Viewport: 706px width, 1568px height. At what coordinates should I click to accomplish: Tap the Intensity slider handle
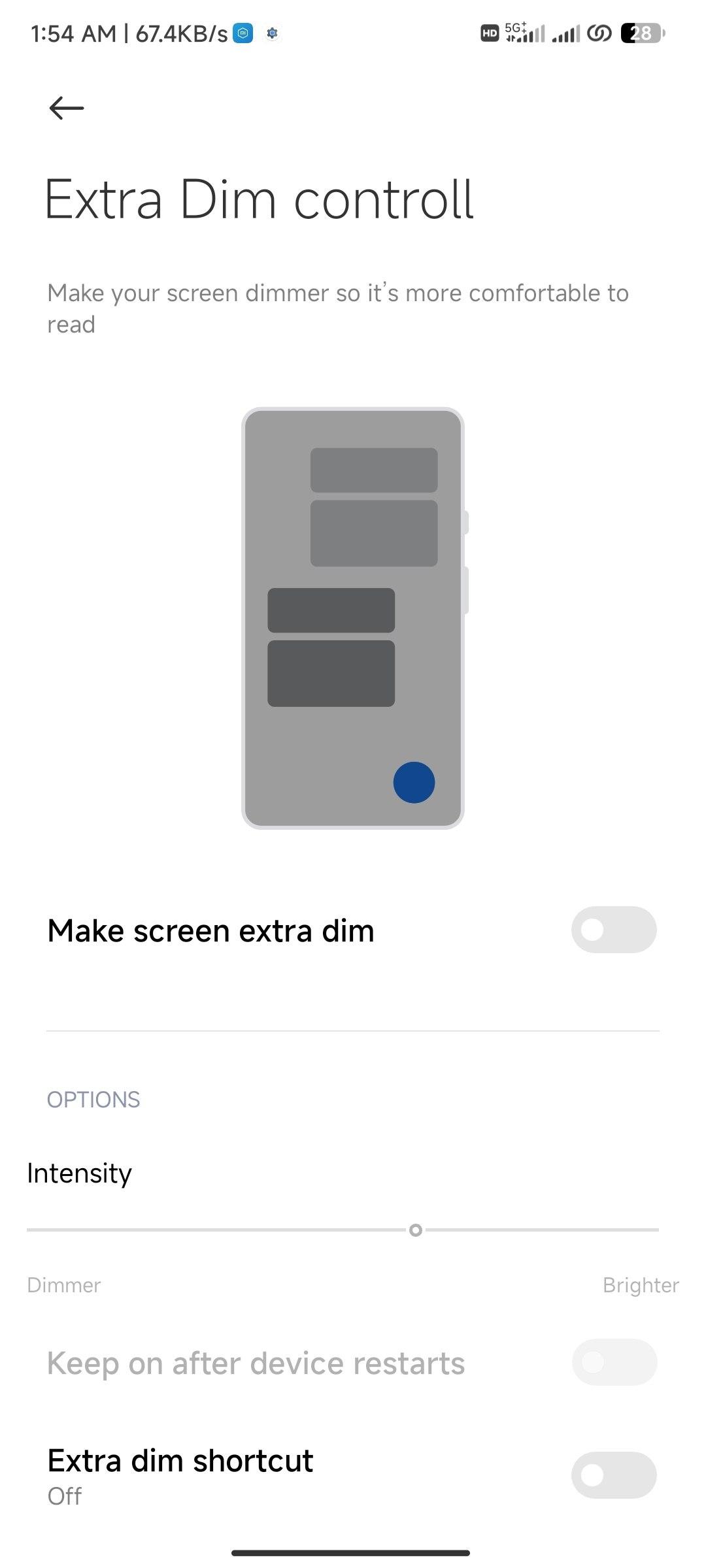pos(415,1230)
